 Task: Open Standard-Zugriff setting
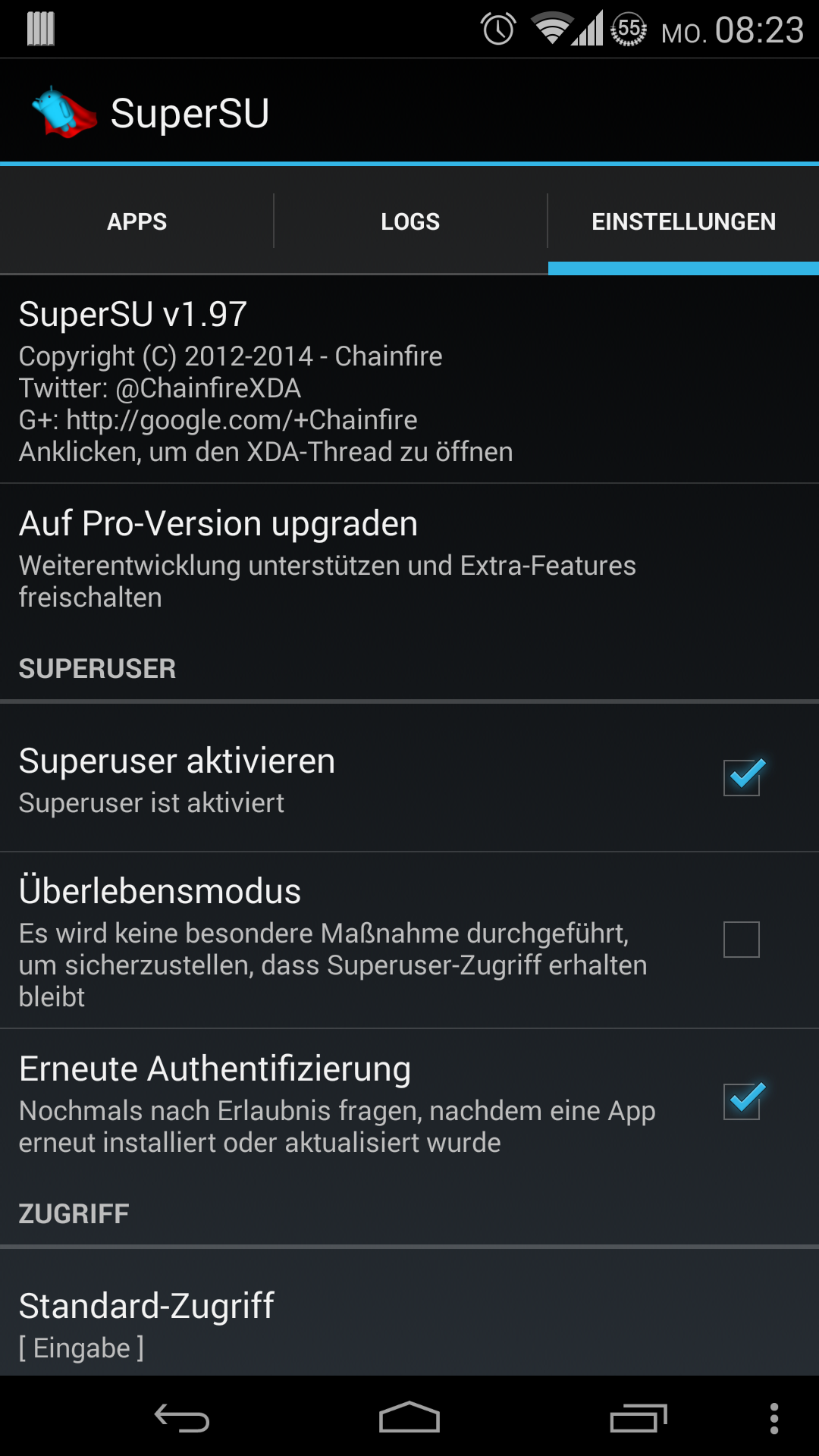point(409,1323)
